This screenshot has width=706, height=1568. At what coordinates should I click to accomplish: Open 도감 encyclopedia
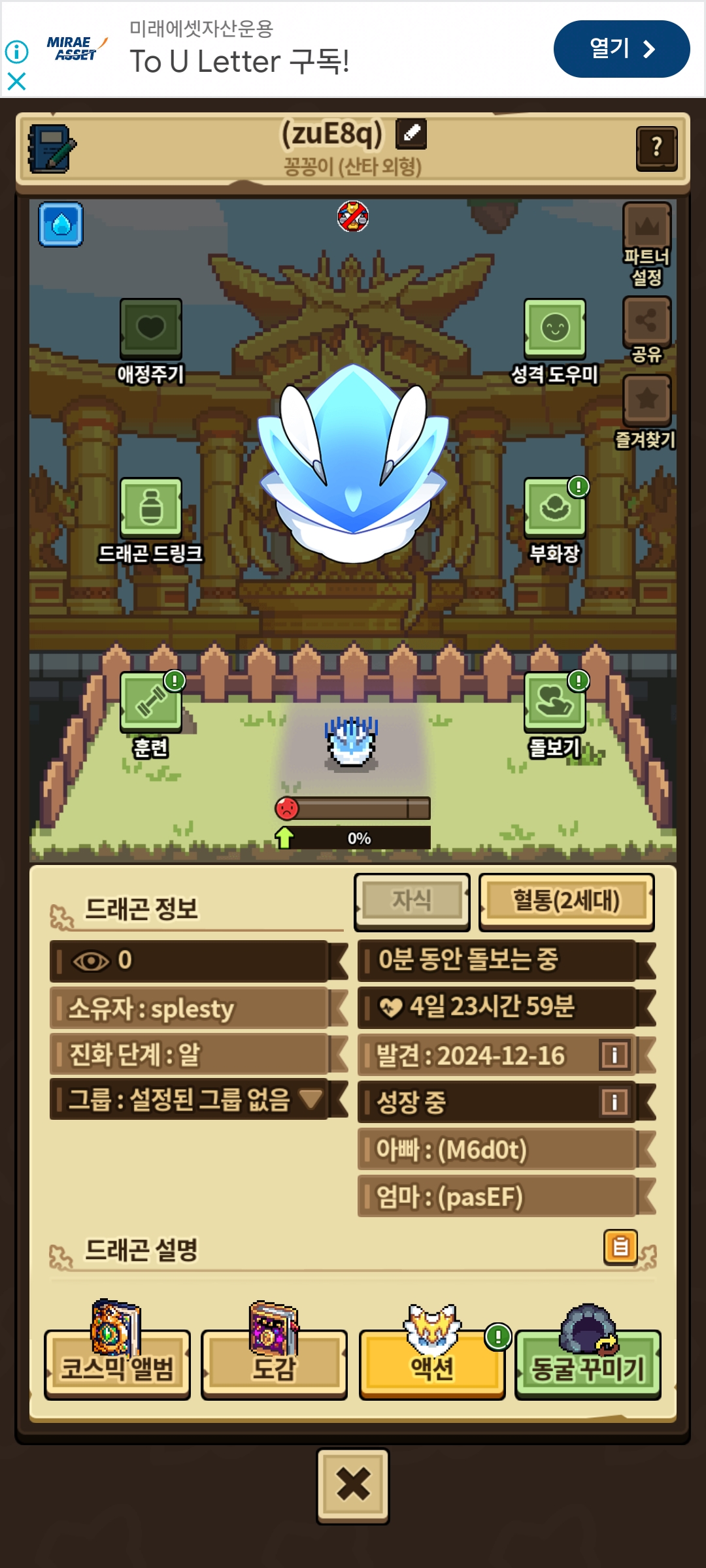(x=274, y=1365)
